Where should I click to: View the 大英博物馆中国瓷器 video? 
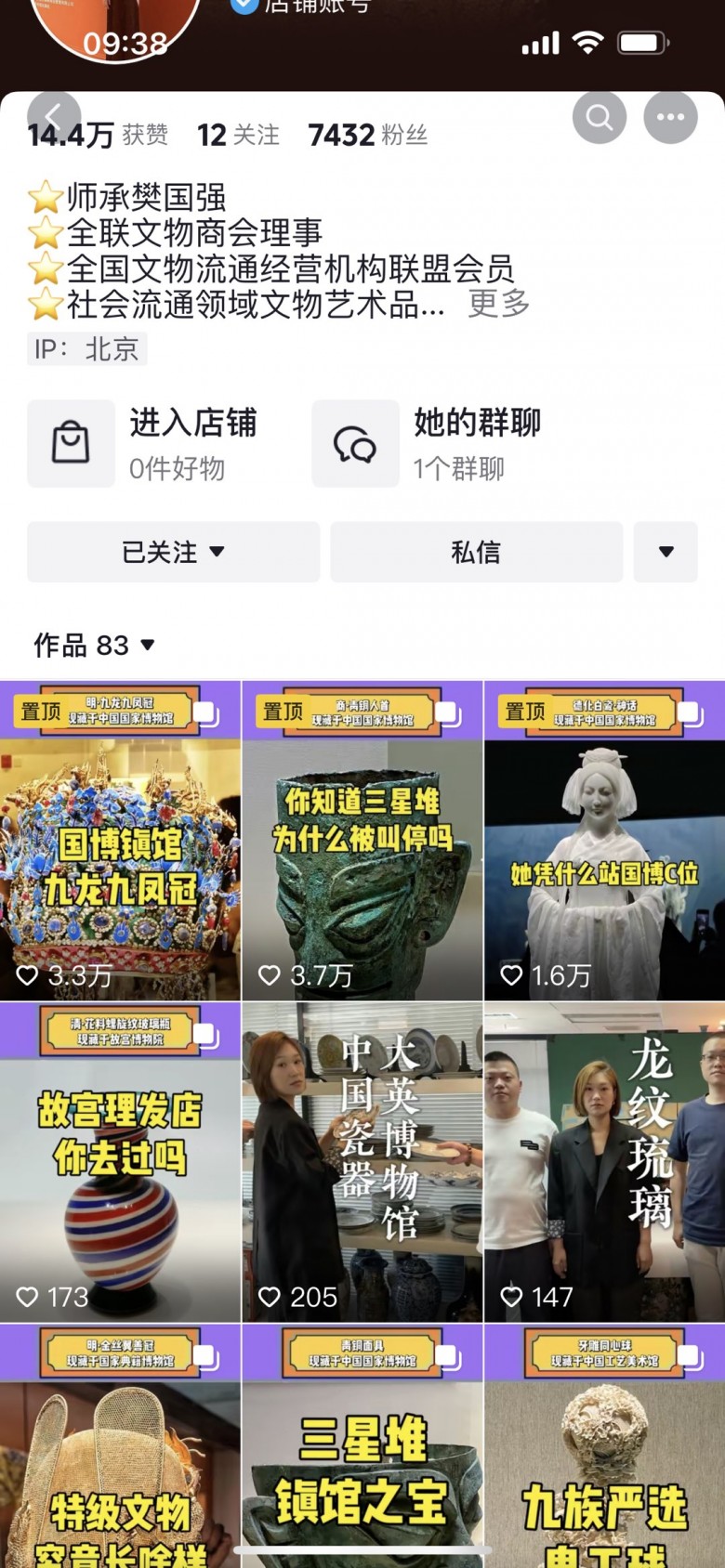tap(362, 1162)
